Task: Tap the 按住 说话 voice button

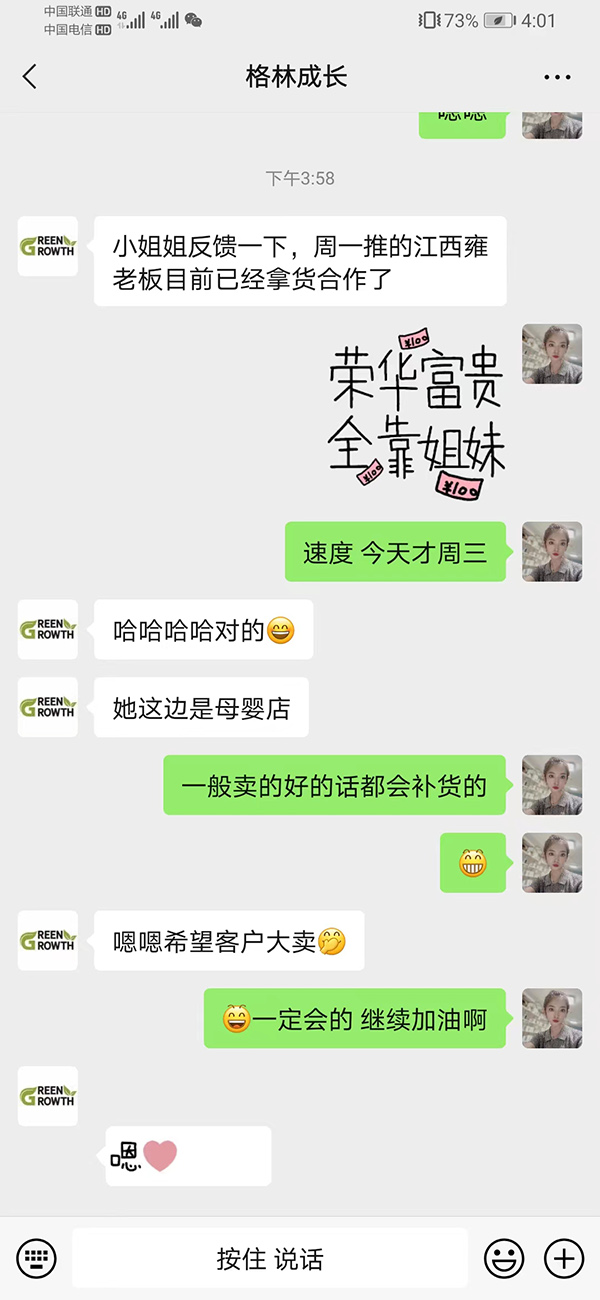Action: (x=270, y=1258)
